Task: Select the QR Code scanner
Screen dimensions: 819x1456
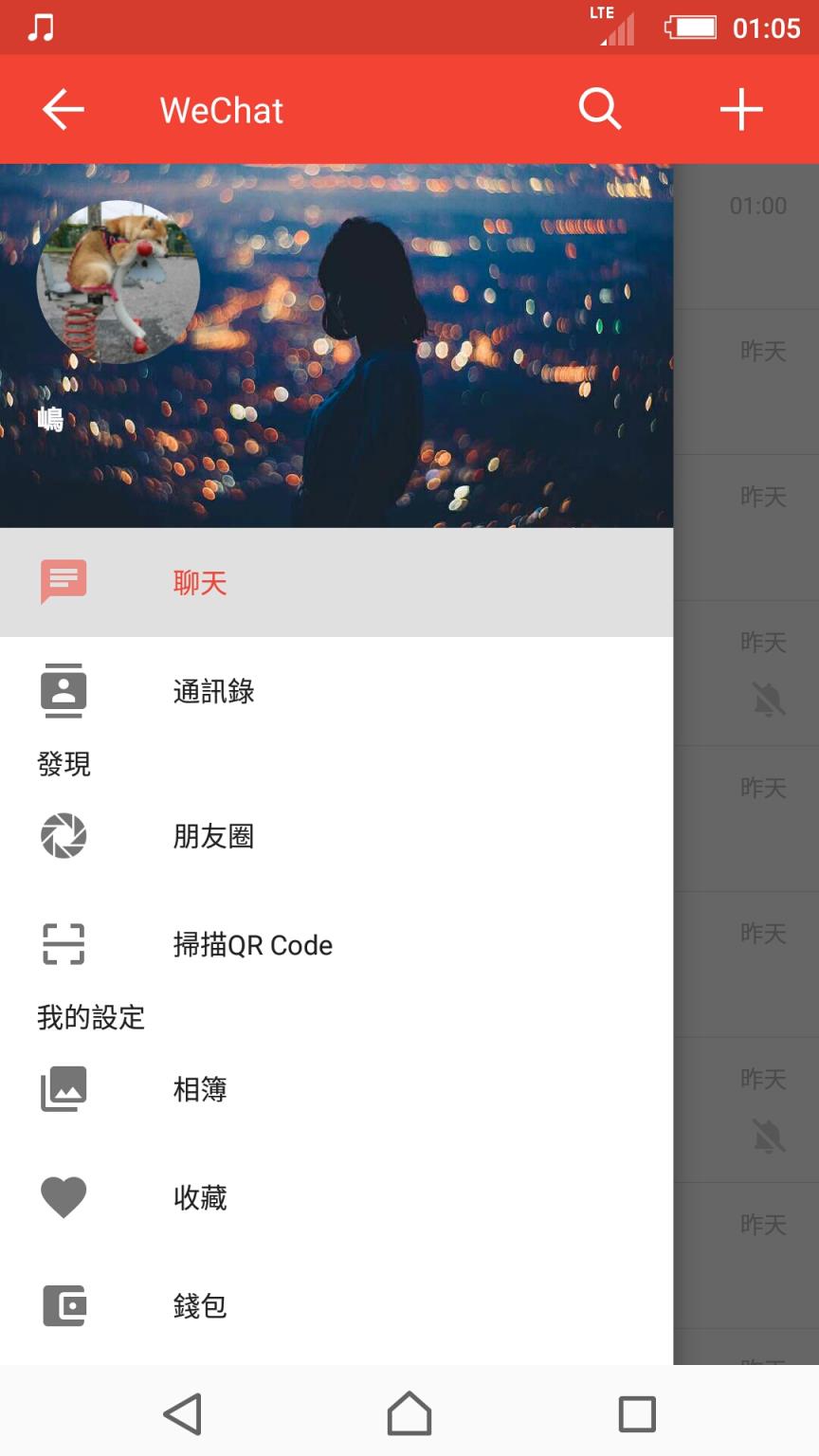Action: (x=251, y=944)
